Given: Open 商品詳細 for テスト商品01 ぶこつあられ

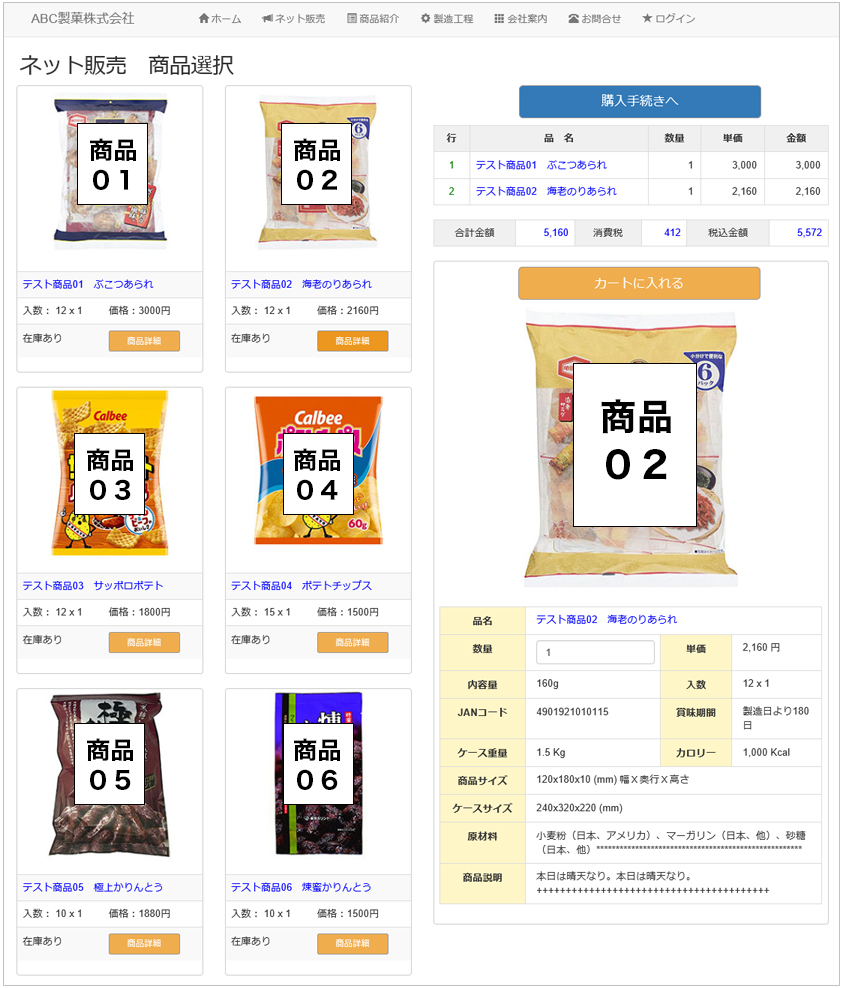Looking at the screenshot, I should pyautogui.click(x=144, y=341).
